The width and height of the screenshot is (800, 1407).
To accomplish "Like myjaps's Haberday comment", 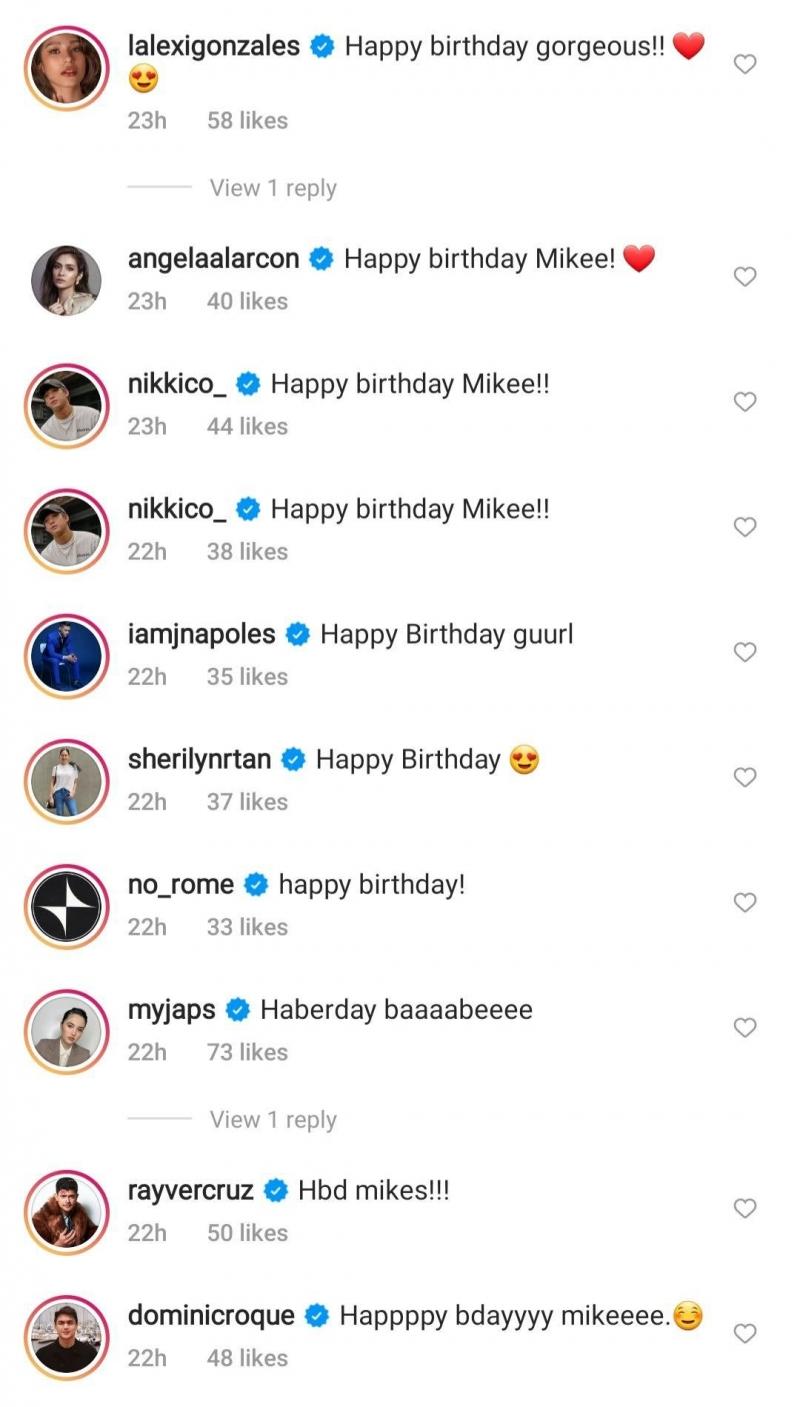I will tap(745, 1027).
